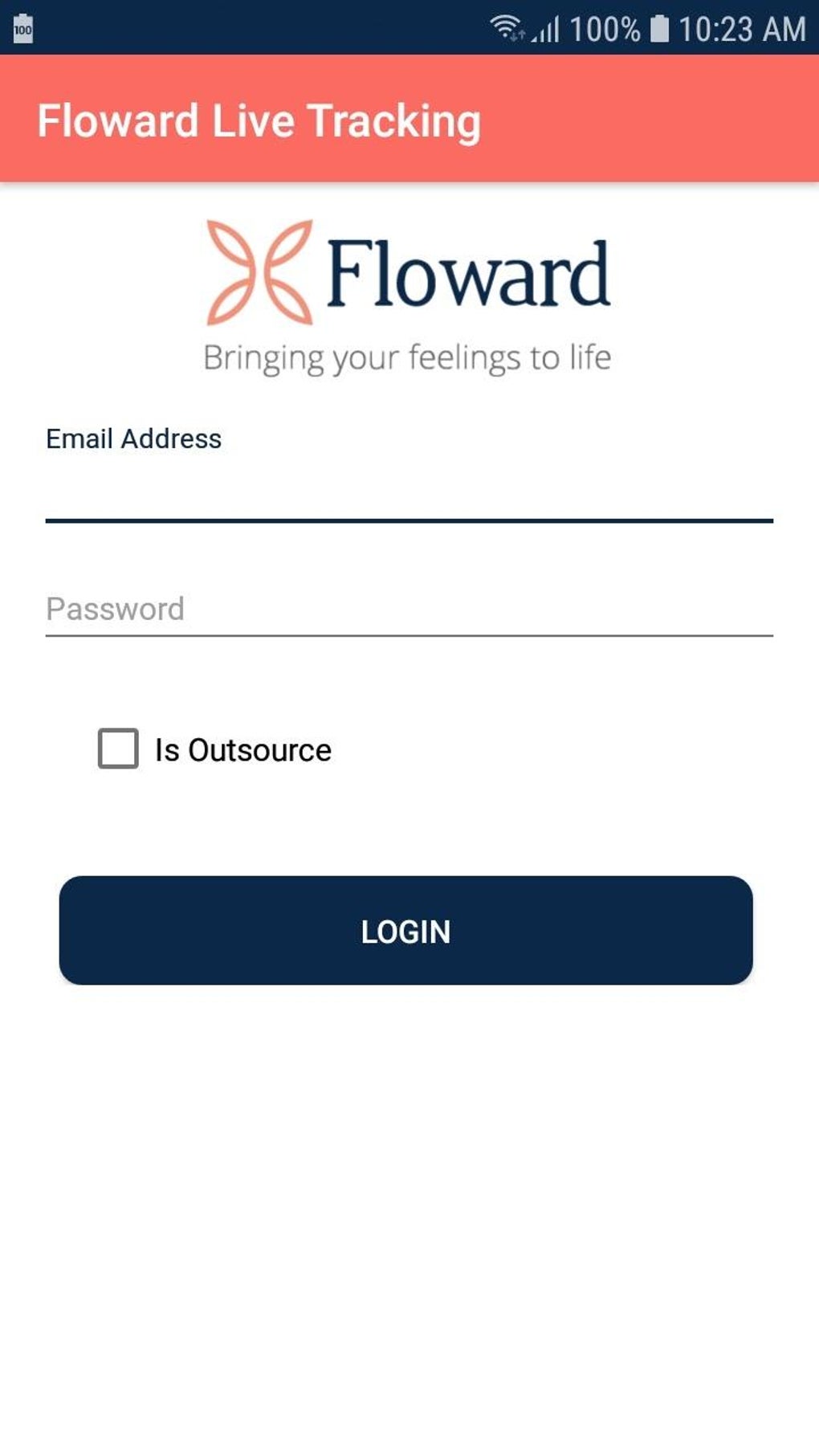Click the battery indicator on the top left

coord(23,29)
